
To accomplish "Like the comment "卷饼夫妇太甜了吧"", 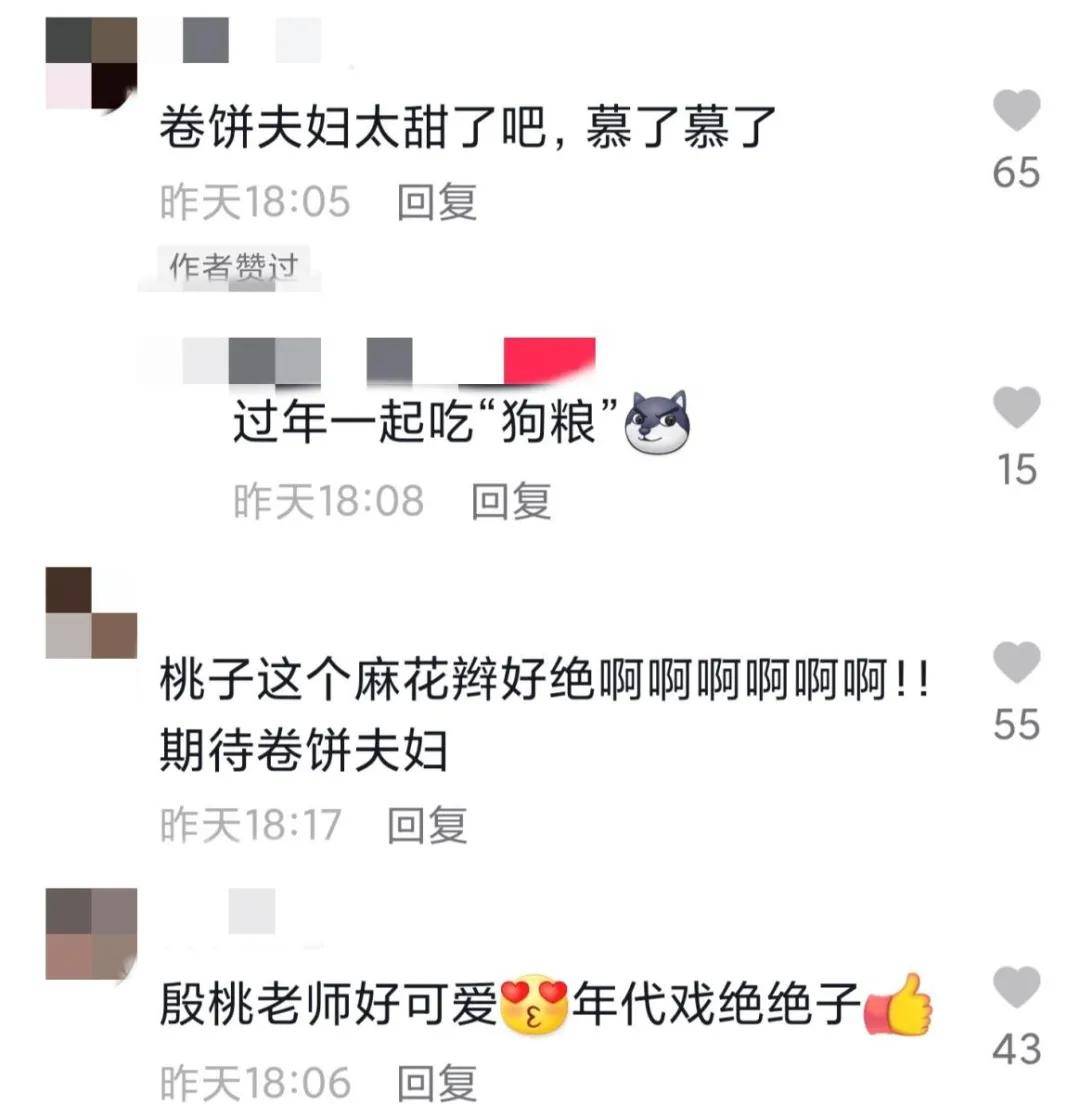I will 1016,111.
